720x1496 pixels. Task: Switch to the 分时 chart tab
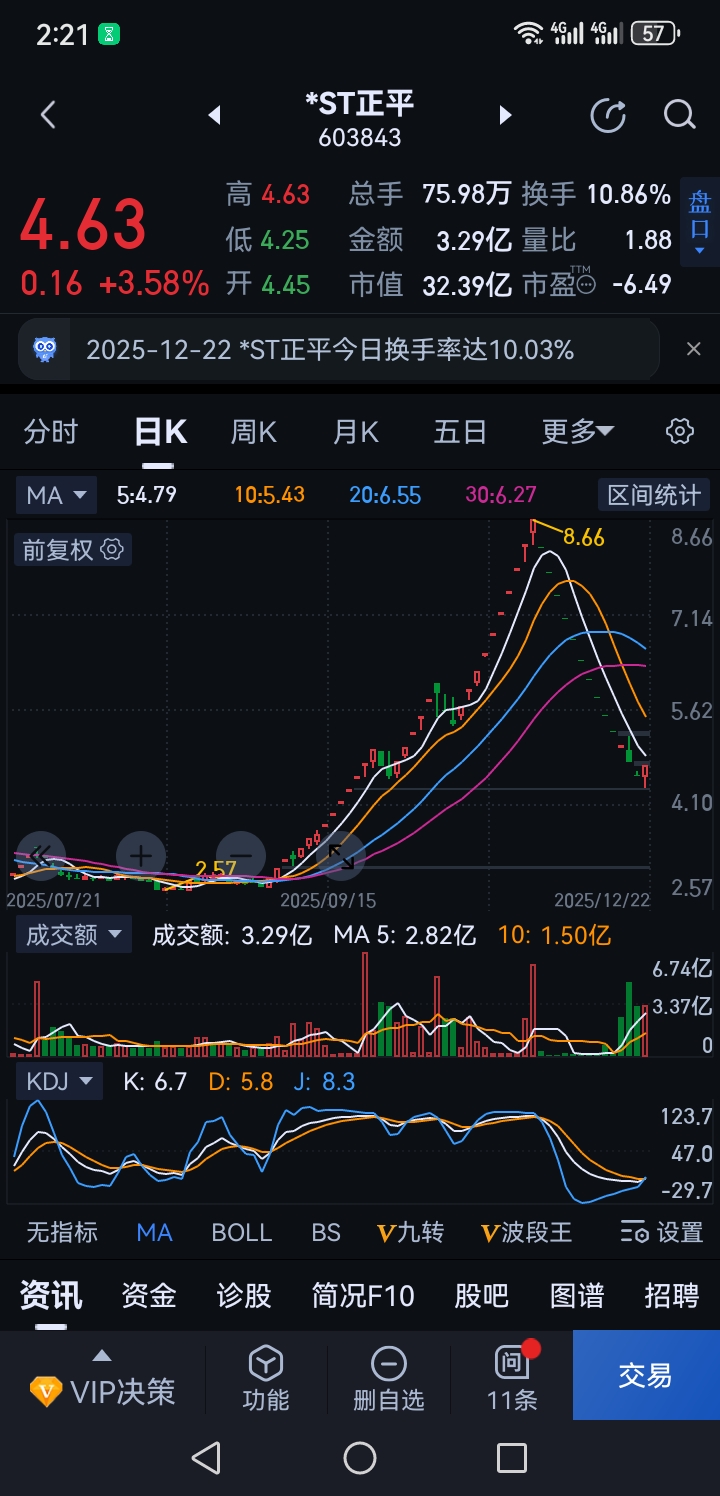(51, 432)
